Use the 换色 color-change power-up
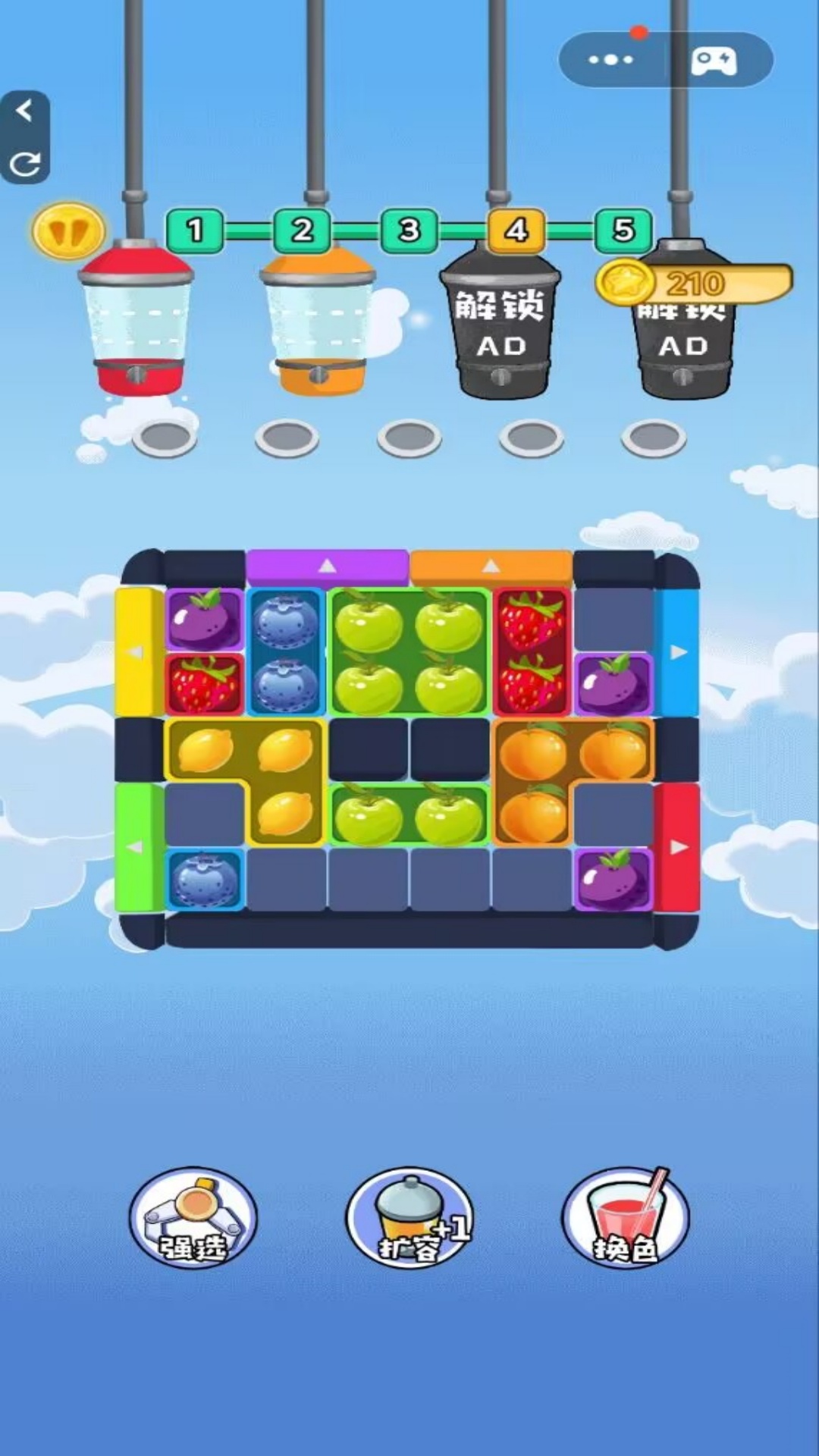 [626, 1218]
